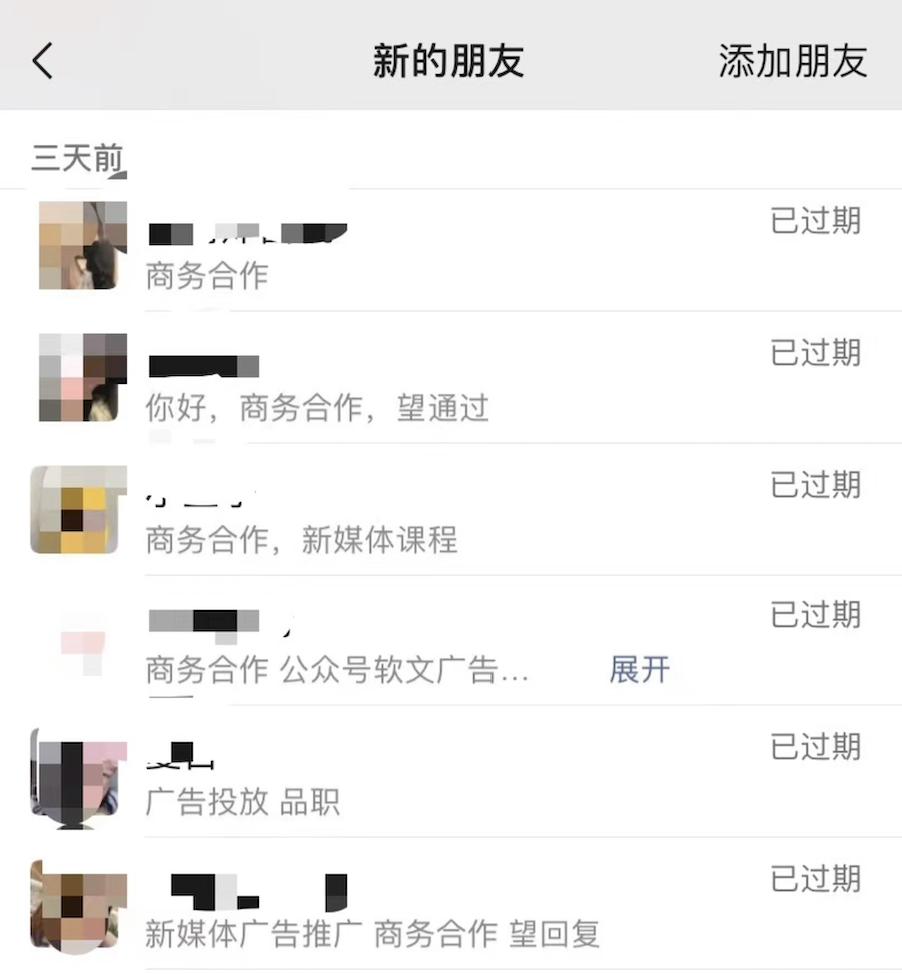Open 添加朋友 to add a friend
902x974 pixels.
coord(792,61)
